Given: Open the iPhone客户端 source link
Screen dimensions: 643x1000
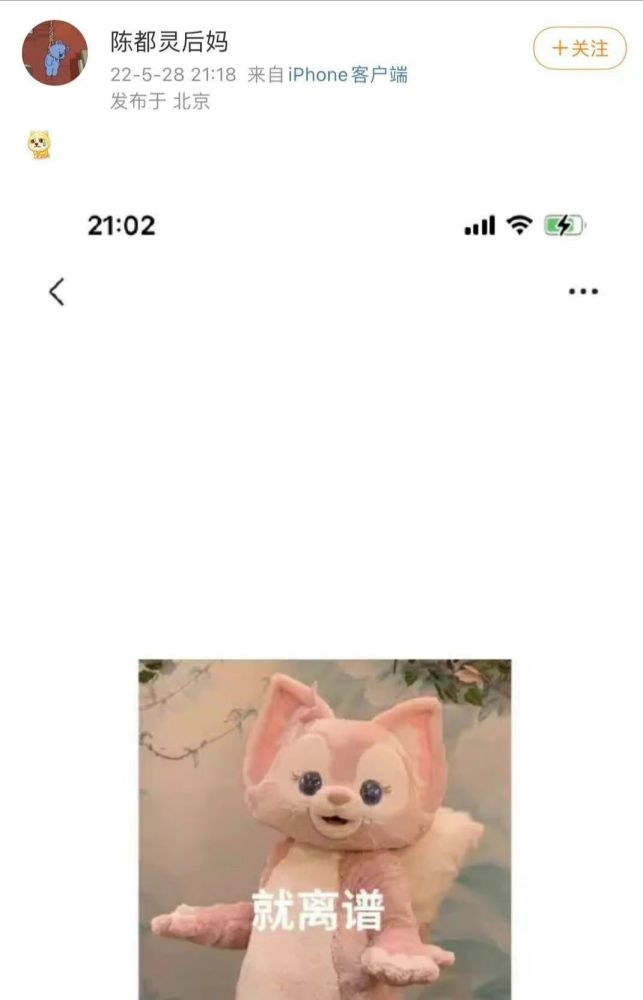Looking at the screenshot, I should 348,75.
